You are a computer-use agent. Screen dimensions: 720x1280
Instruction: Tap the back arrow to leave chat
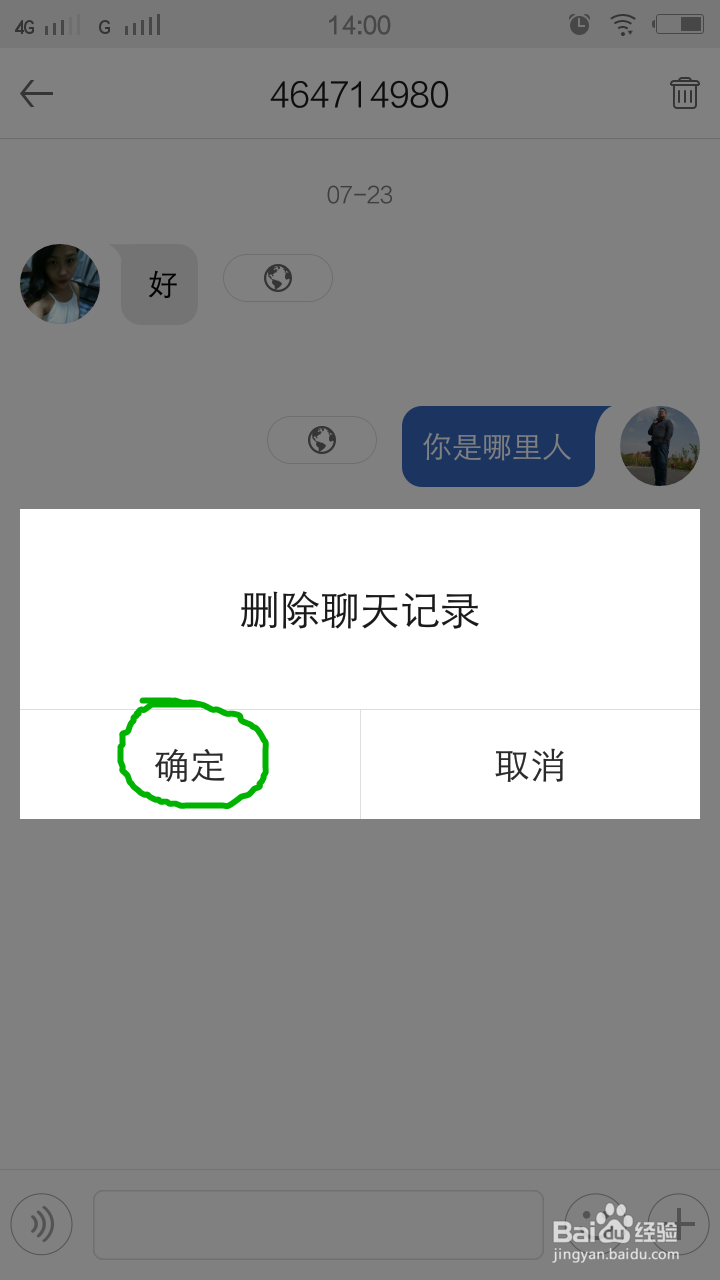click(x=36, y=92)
